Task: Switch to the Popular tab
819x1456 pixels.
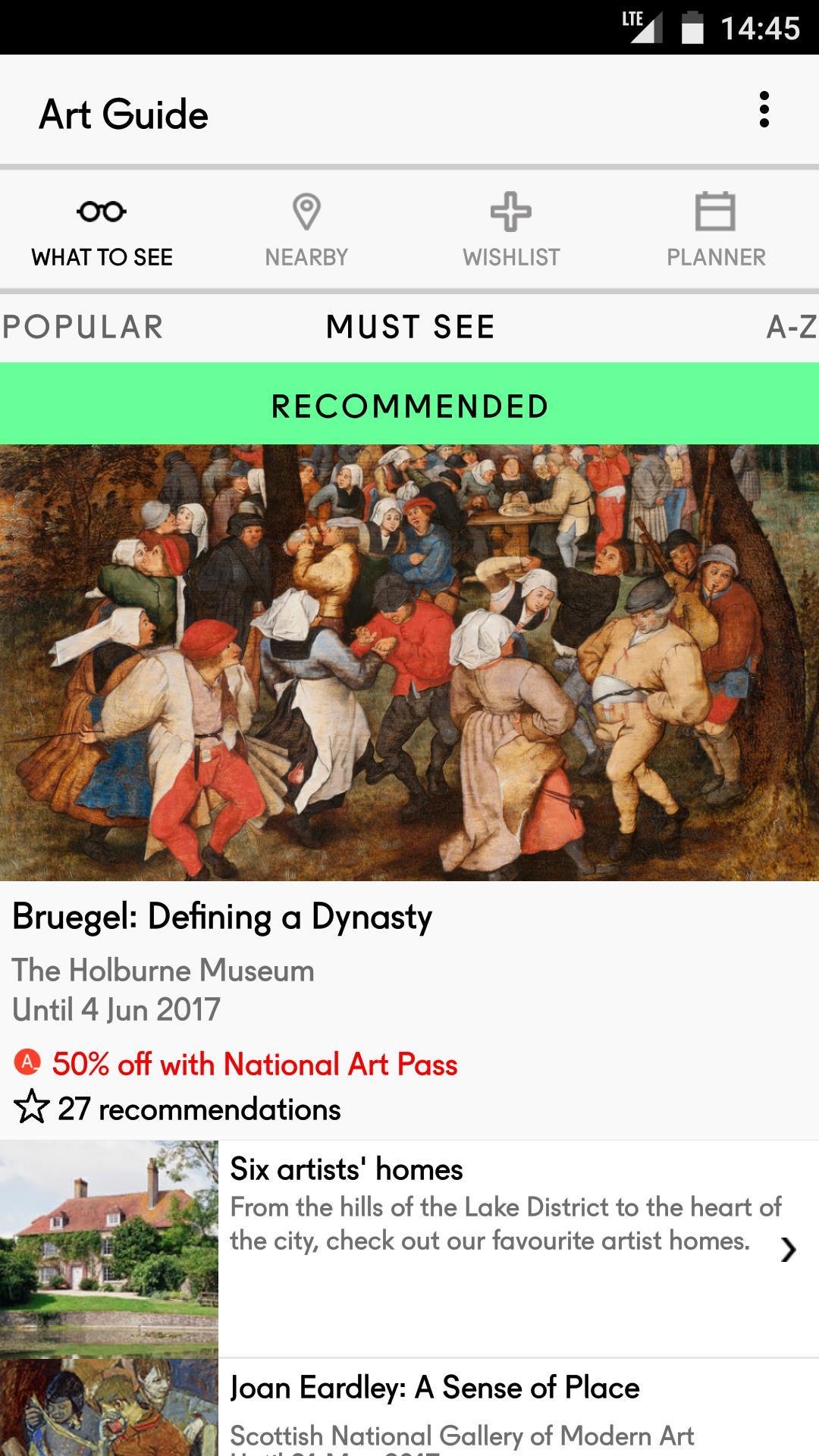Action: [82, 326]
